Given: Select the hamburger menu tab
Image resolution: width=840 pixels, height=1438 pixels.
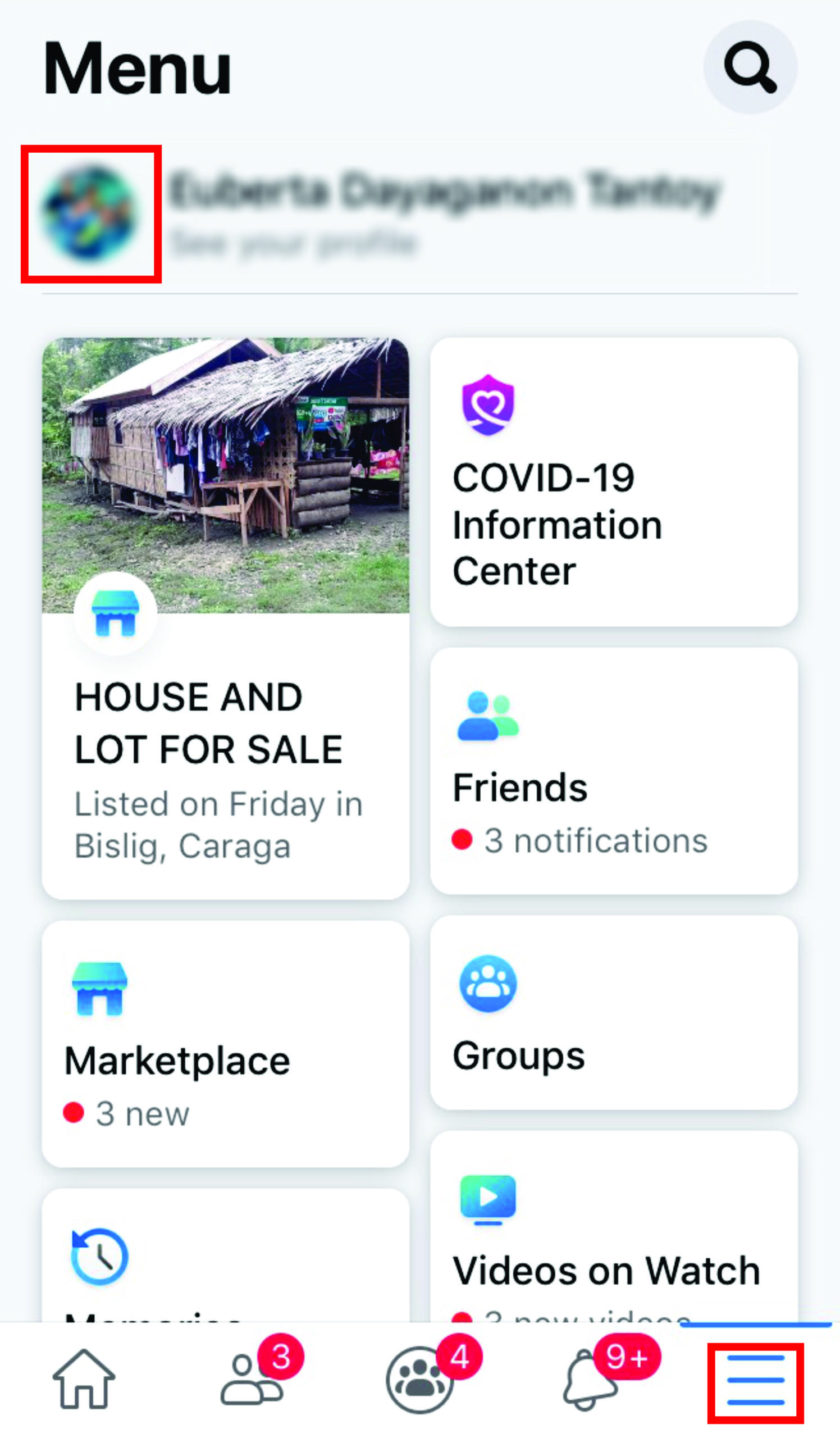Looking at the screenshot, I should coord(755,1382).
